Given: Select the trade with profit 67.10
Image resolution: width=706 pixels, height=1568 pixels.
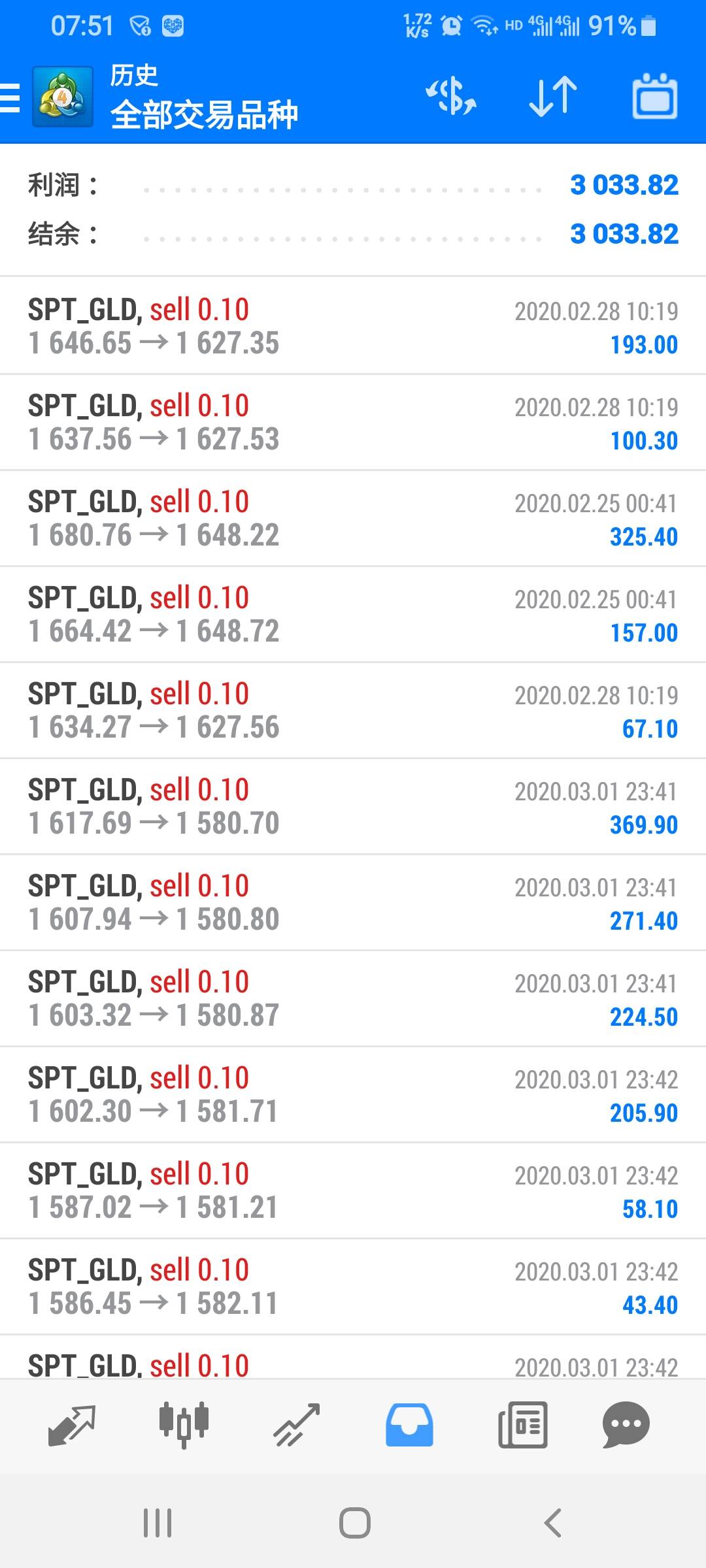Looking at the screenshot, I should pyautogui.click(x=353, y=710).
